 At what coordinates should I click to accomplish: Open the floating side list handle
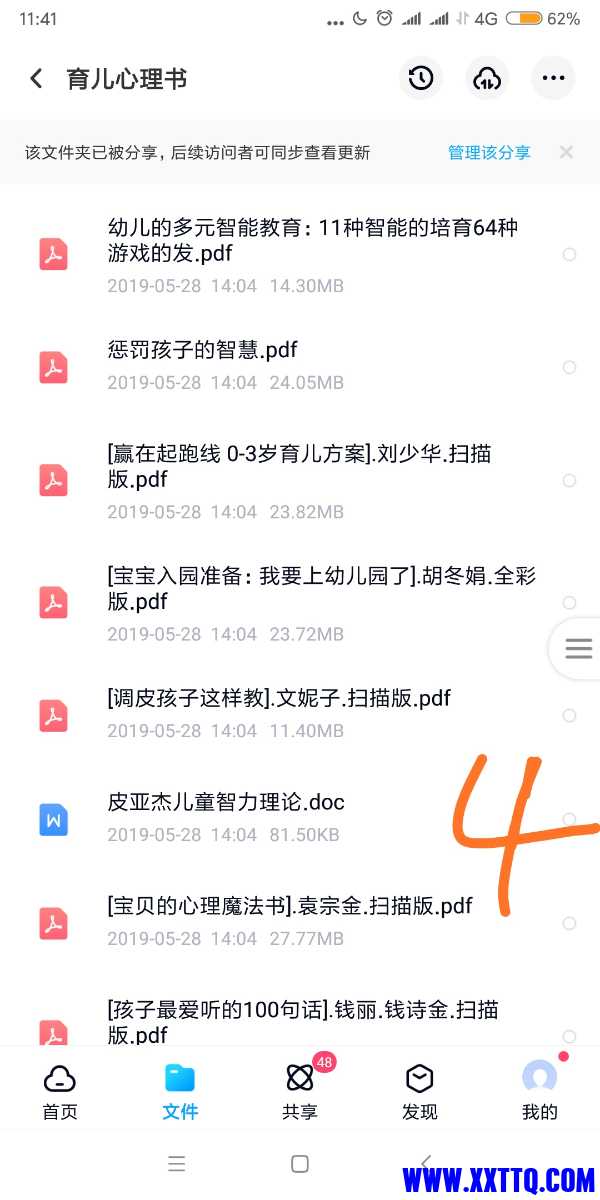[578, 649]
